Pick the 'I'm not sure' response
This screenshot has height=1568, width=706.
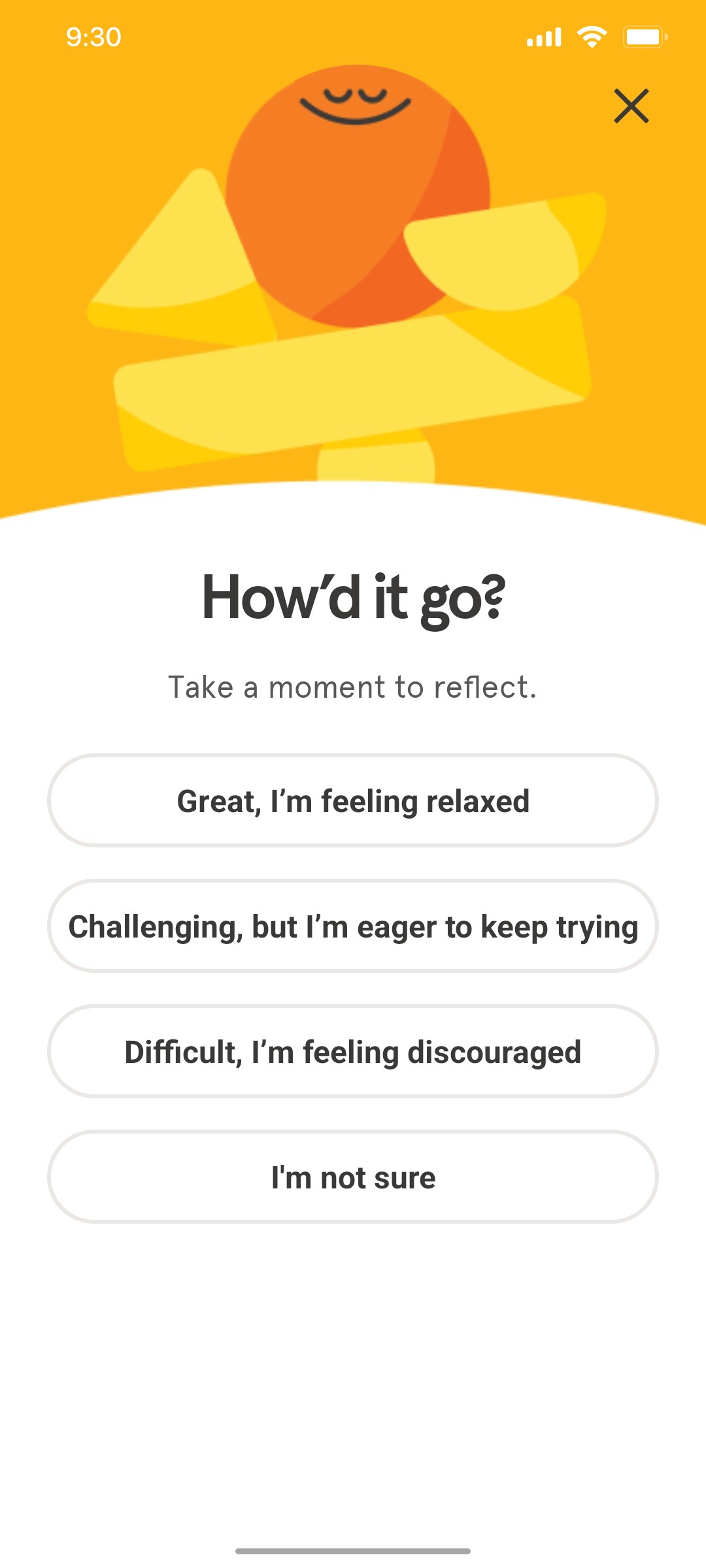pyautogui.click(x=353, y=1176)
